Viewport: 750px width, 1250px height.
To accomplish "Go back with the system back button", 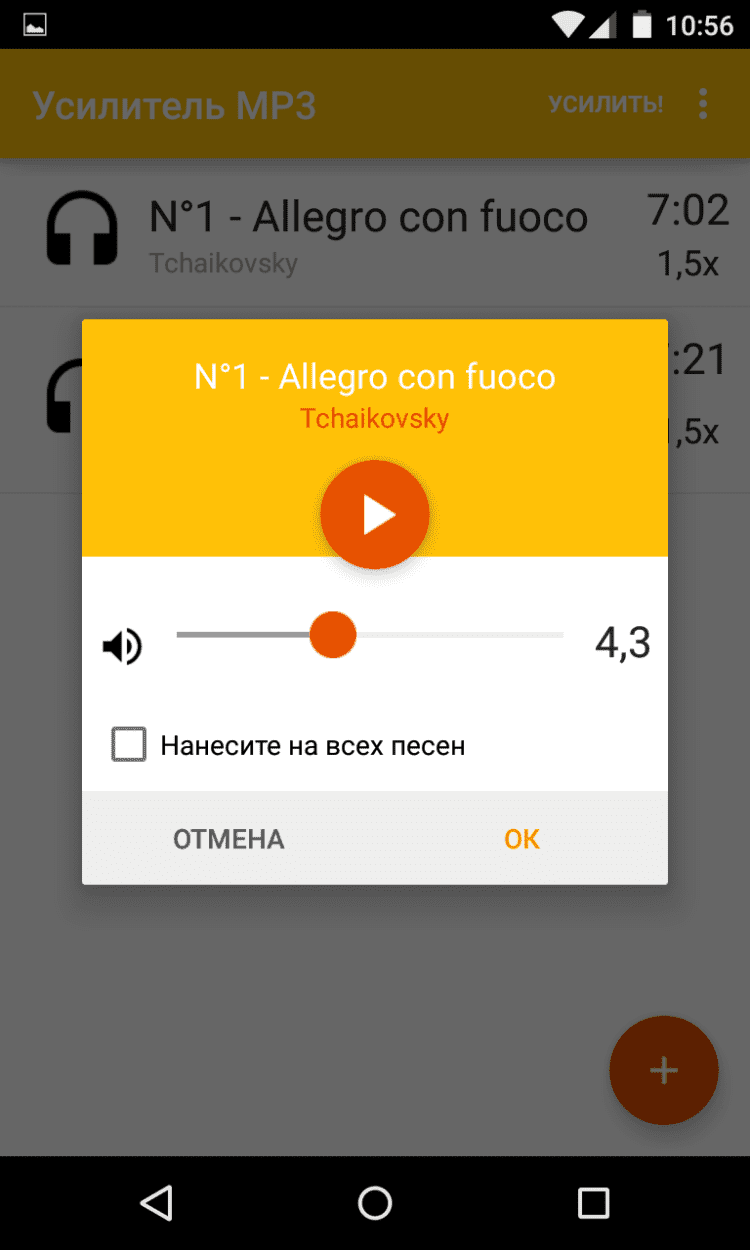I will (x=157, y=1203).
